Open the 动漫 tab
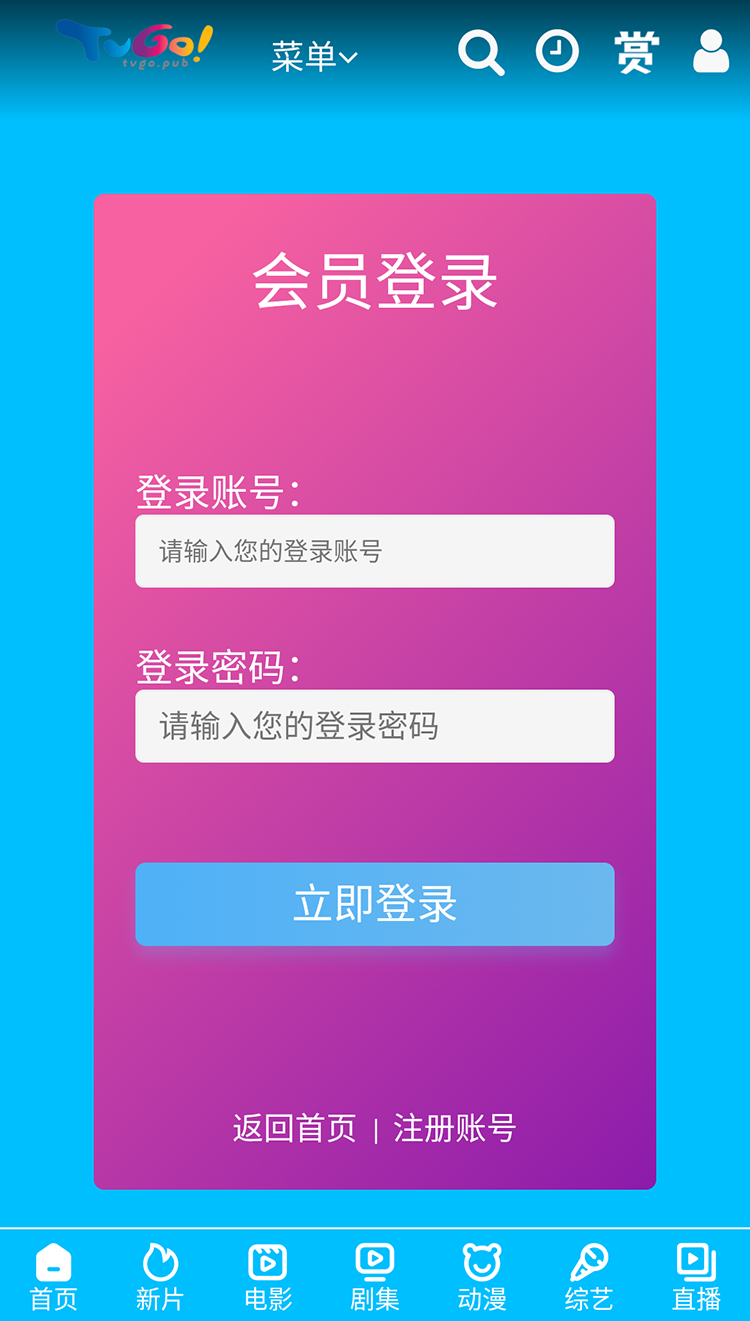This screenshot has width=750, height=1321. (x=482, y=1276)
